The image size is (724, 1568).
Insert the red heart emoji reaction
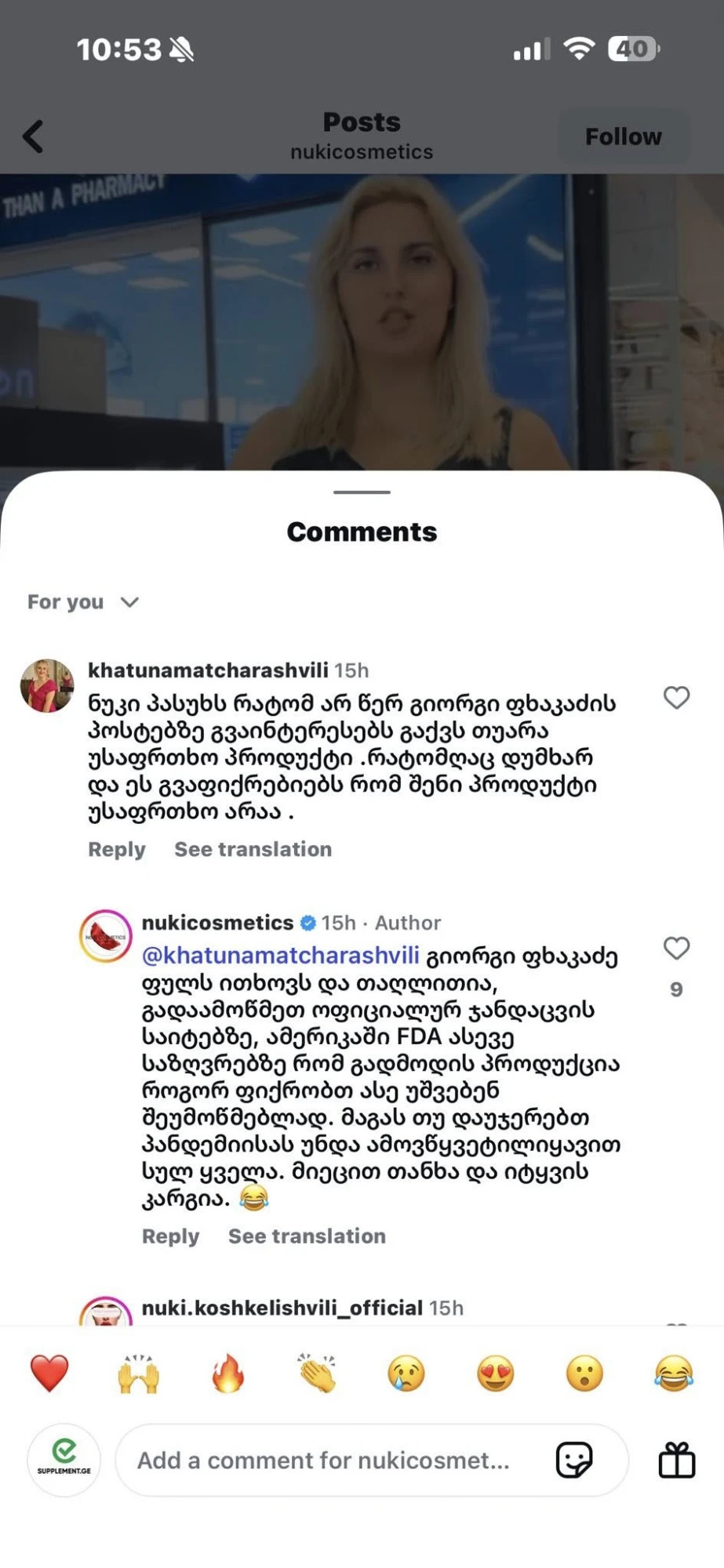coord(49,1373)
